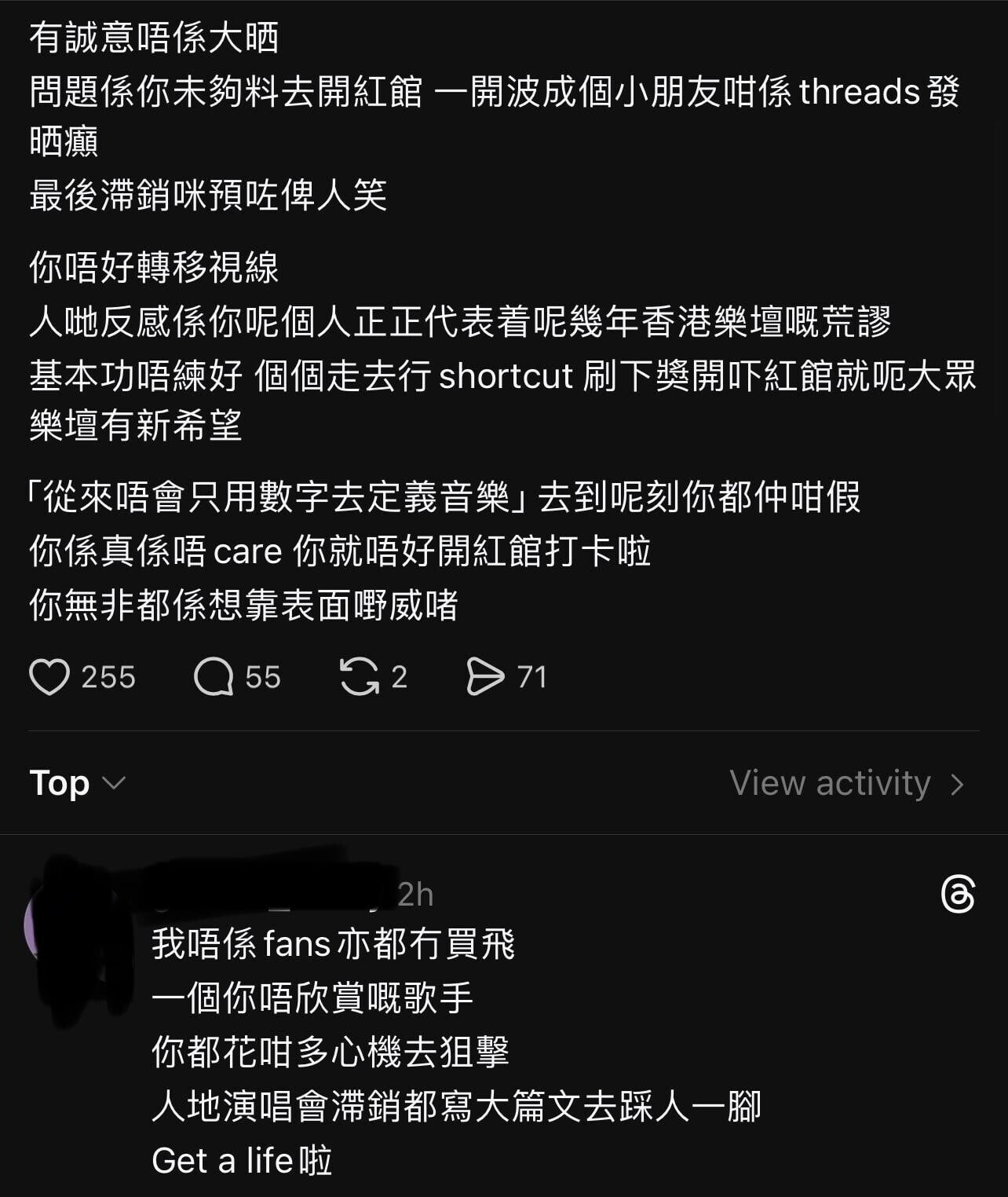Tap the Threads icon on the reply
Image resolution: width=1008 pixels, height=1197 pixels.
[957, 895]
